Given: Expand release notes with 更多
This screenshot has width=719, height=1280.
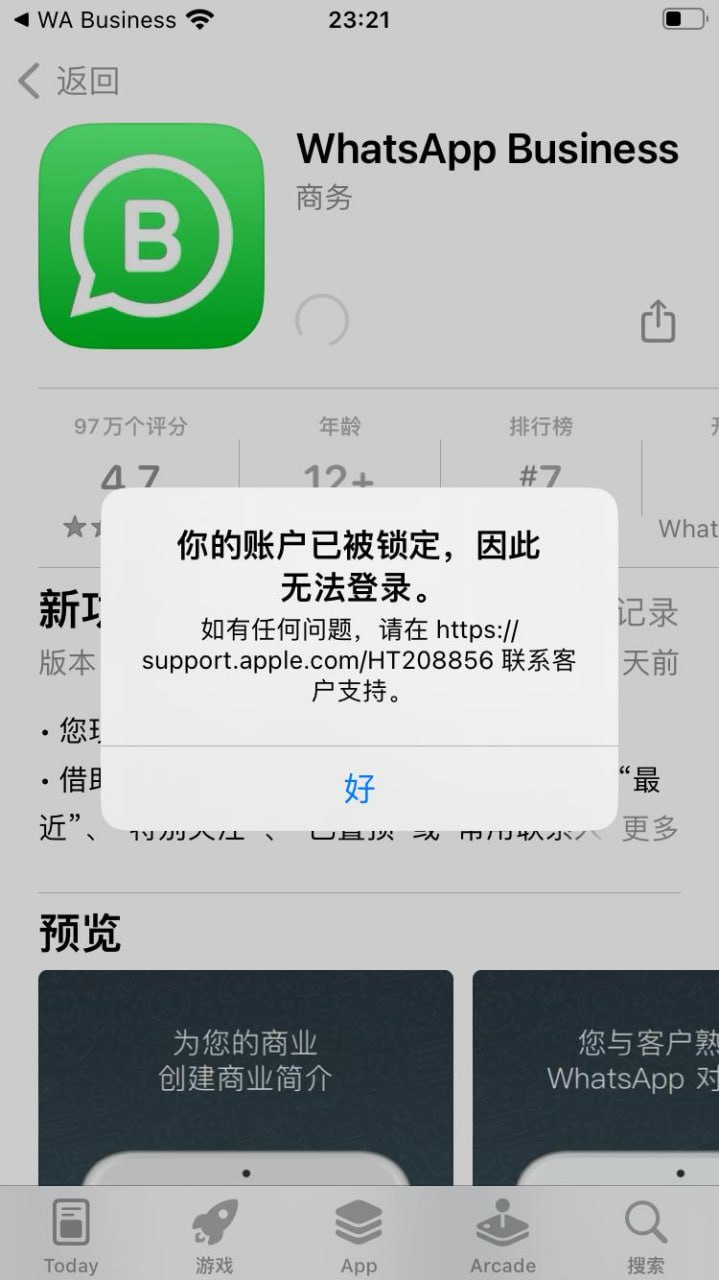Looking at the screenshot, I should pos(650,828).
